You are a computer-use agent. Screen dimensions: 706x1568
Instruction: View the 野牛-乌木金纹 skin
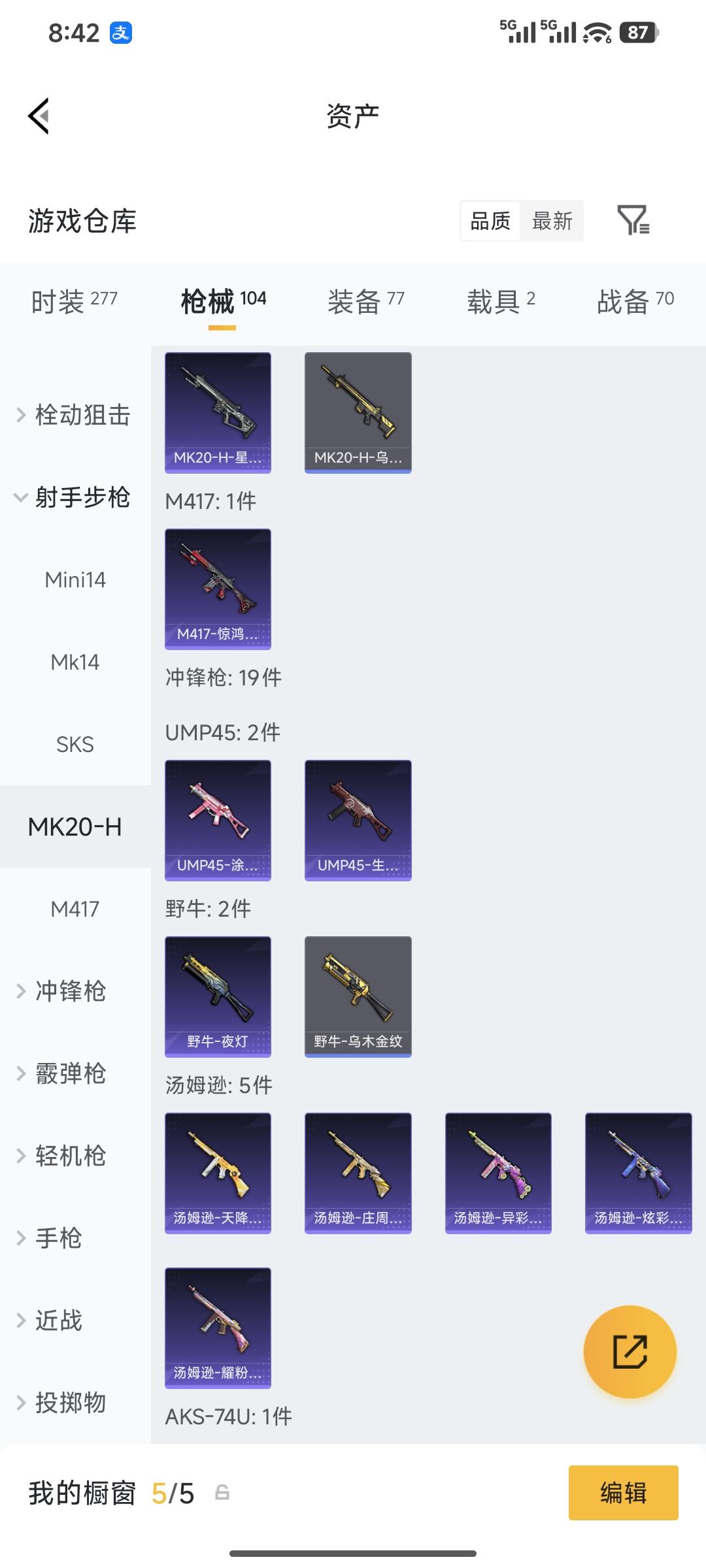[358, 996]
